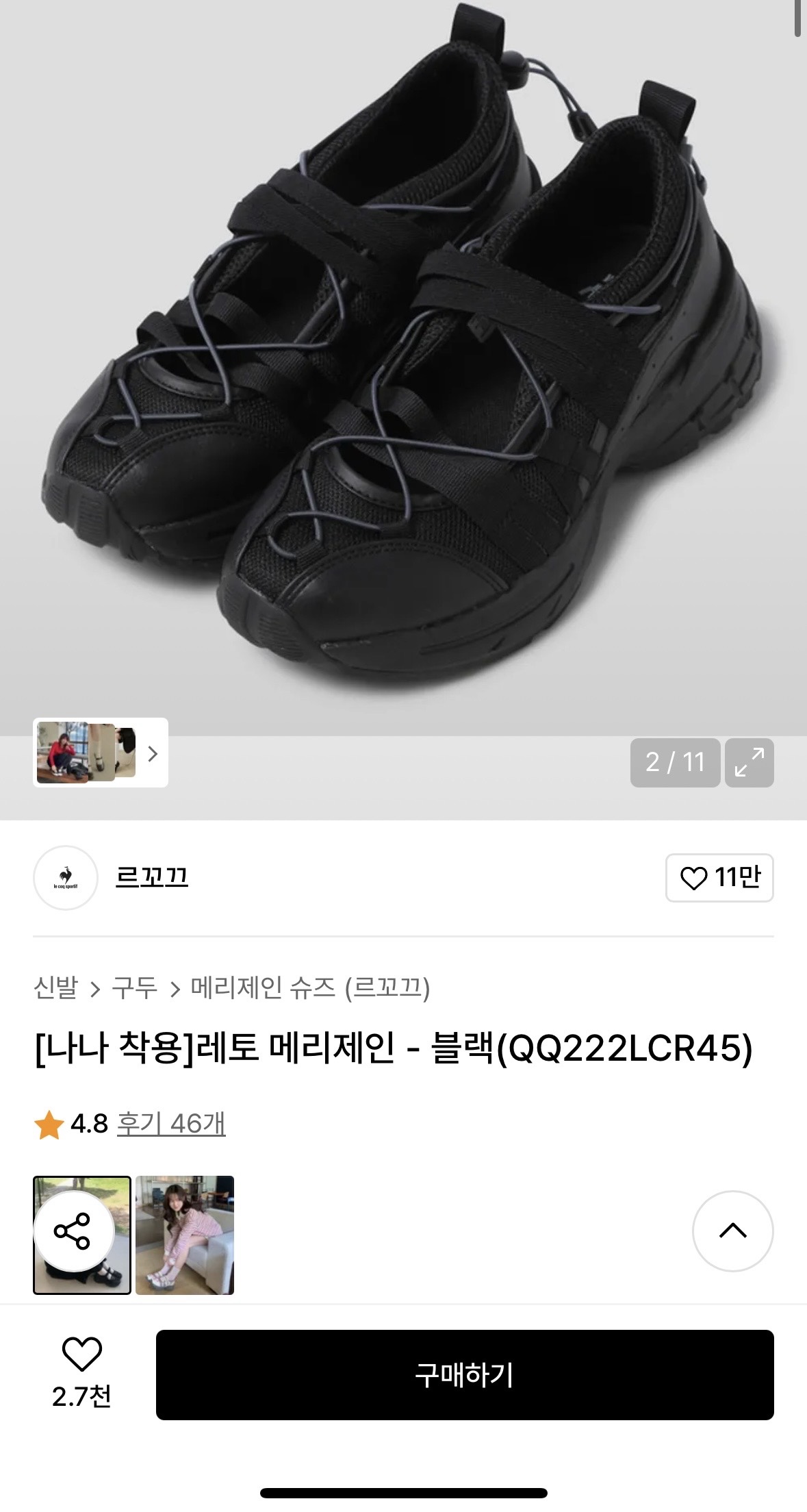Like the 르꼬끄 brand (11만)

click(719, 877)
